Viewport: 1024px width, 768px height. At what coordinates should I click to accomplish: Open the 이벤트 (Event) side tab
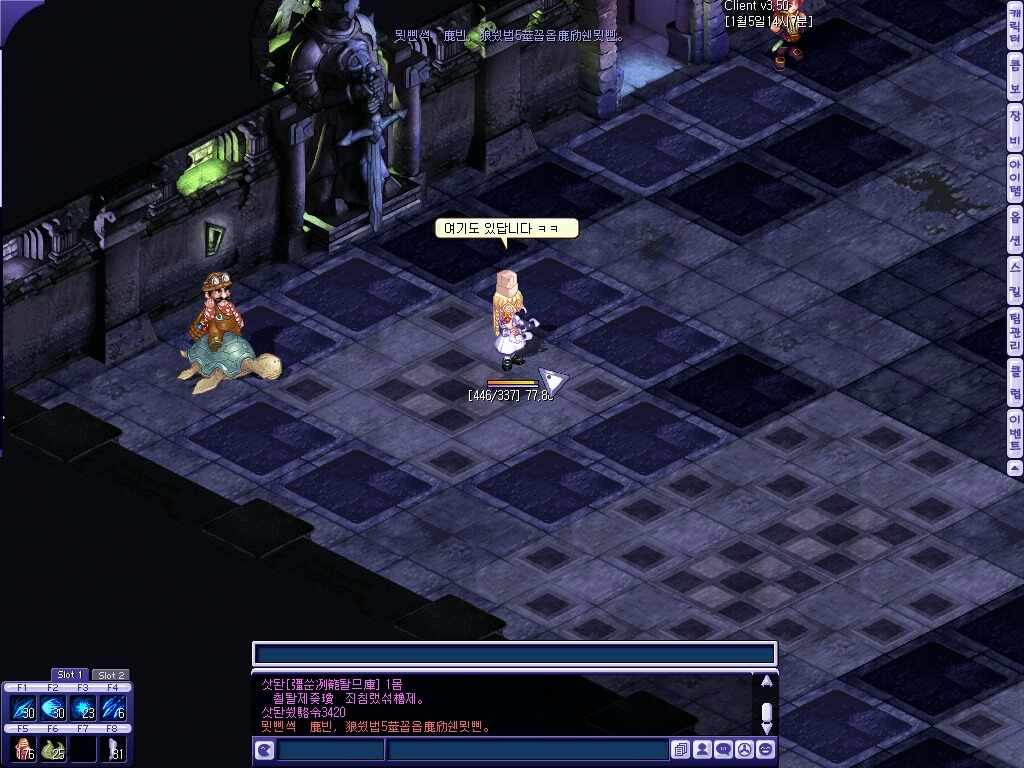pyautogui.click(x=1014, y=432)
